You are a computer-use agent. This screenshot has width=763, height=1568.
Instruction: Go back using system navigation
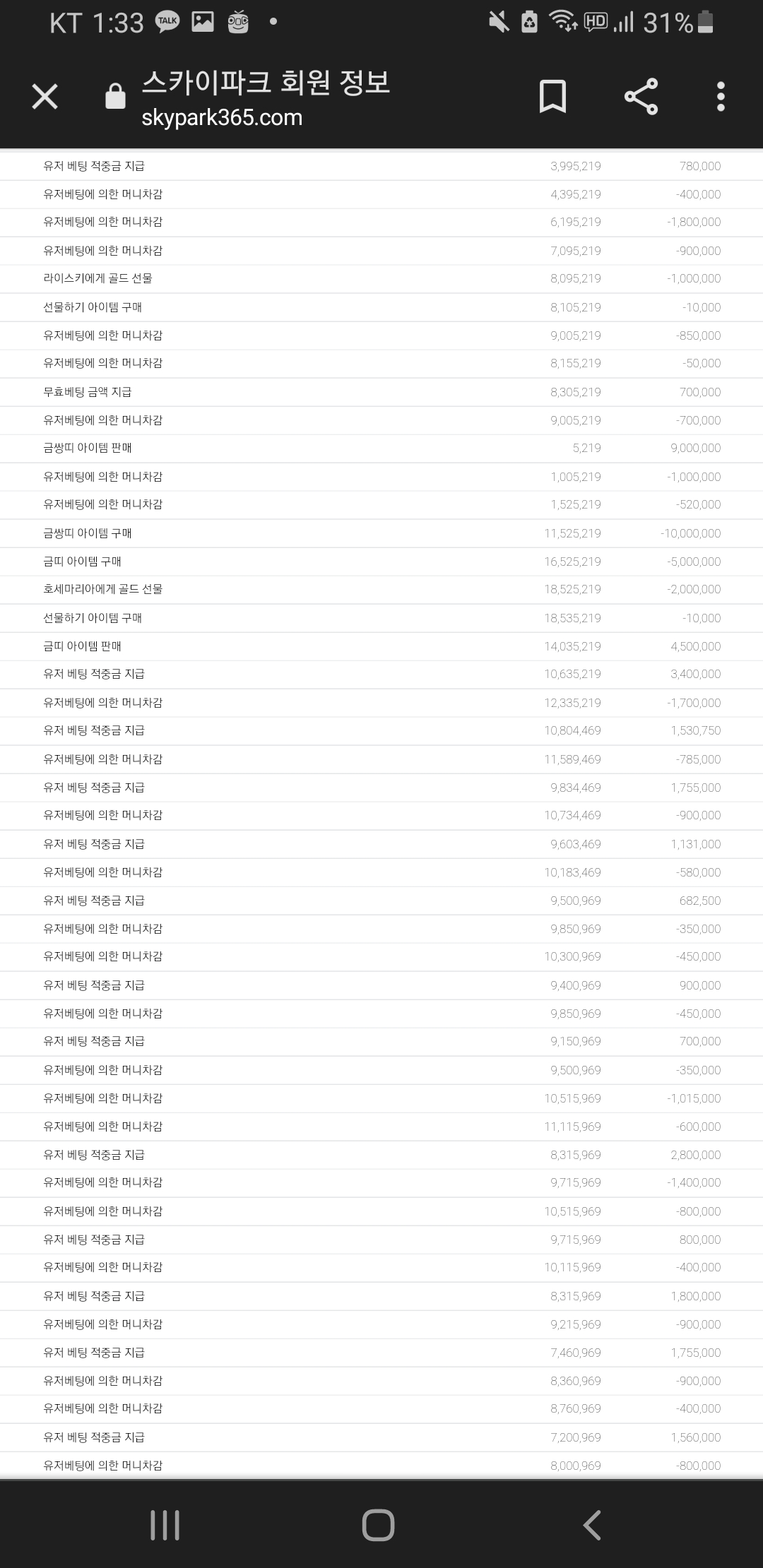[x=592, y=1525]
